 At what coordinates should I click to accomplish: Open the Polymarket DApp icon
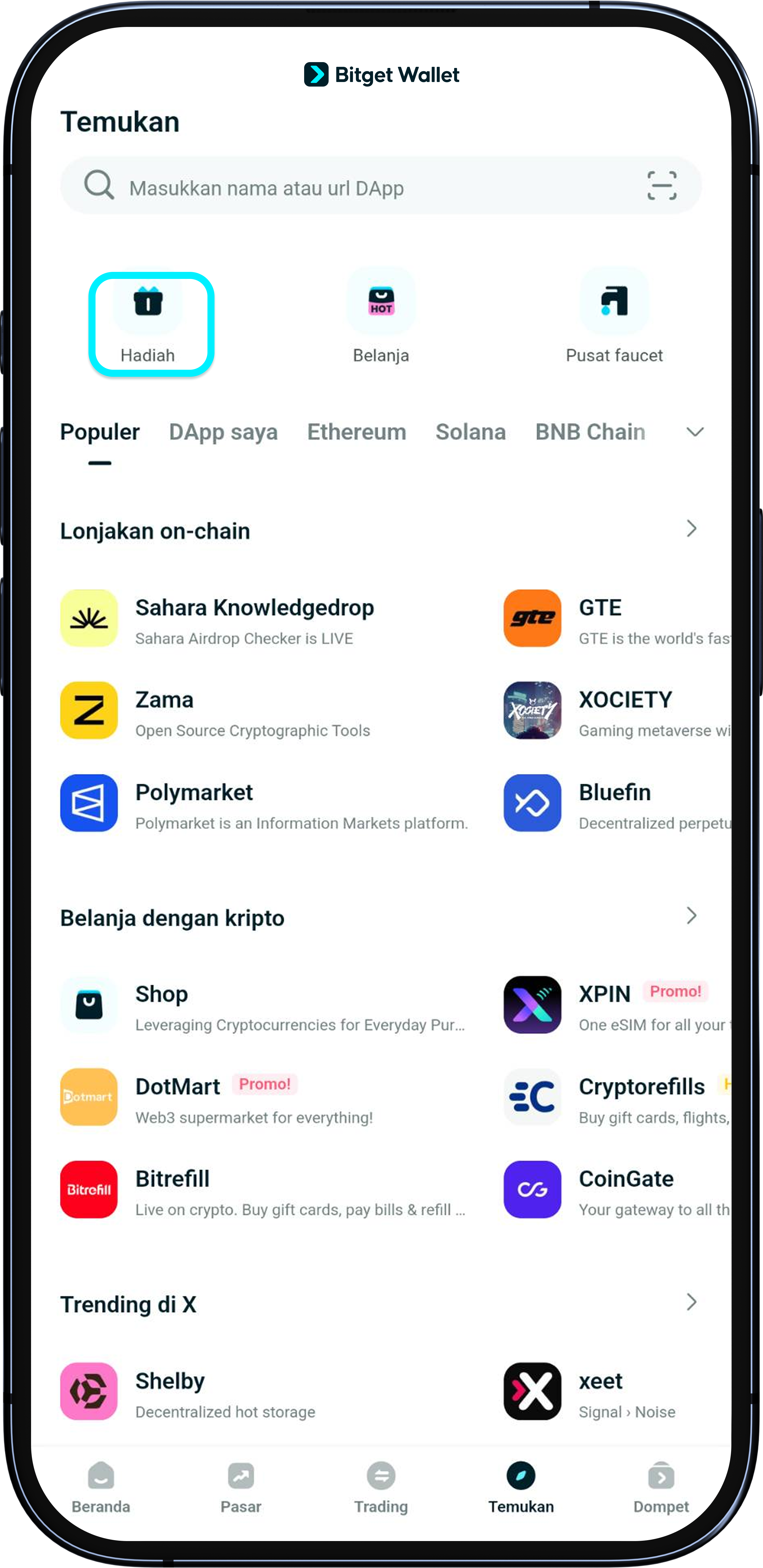click(88, 803)
